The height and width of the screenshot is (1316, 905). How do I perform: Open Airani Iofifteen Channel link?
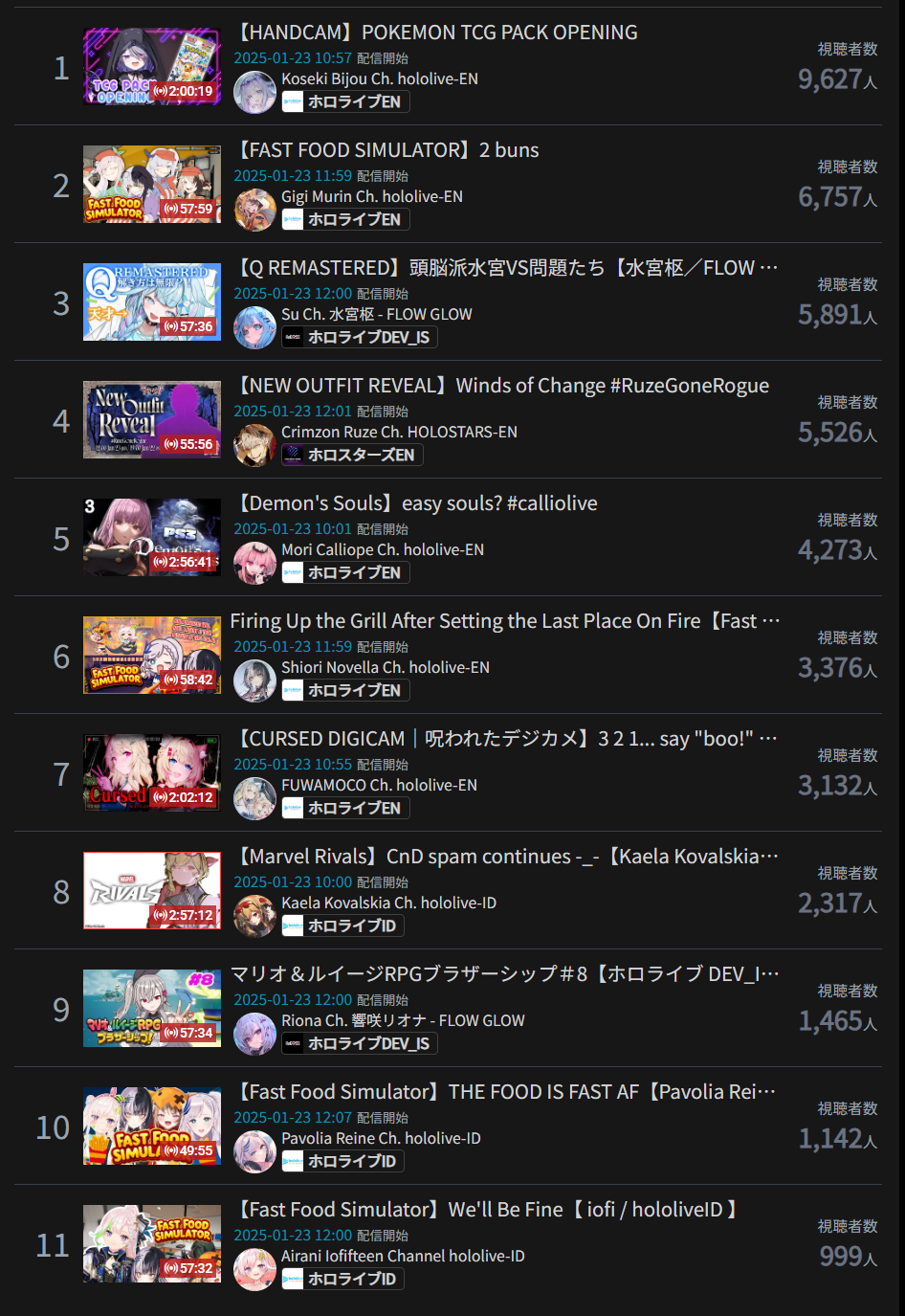[403, 1257]
